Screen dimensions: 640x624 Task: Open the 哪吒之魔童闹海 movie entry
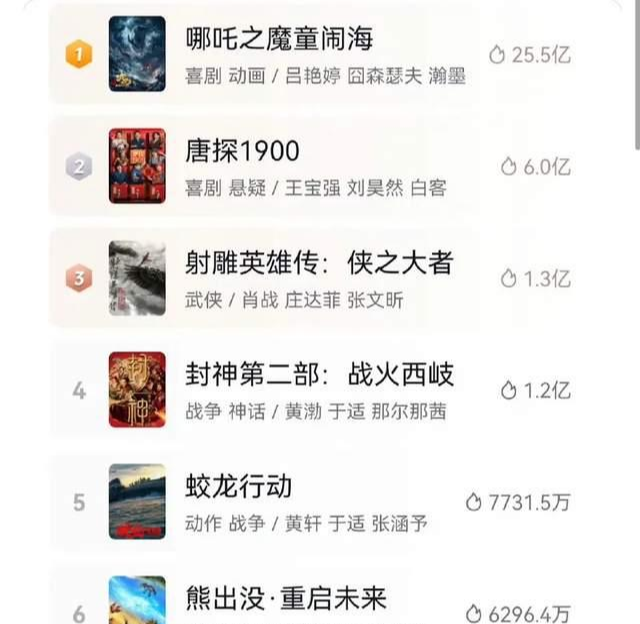click(x=279, y=40)
